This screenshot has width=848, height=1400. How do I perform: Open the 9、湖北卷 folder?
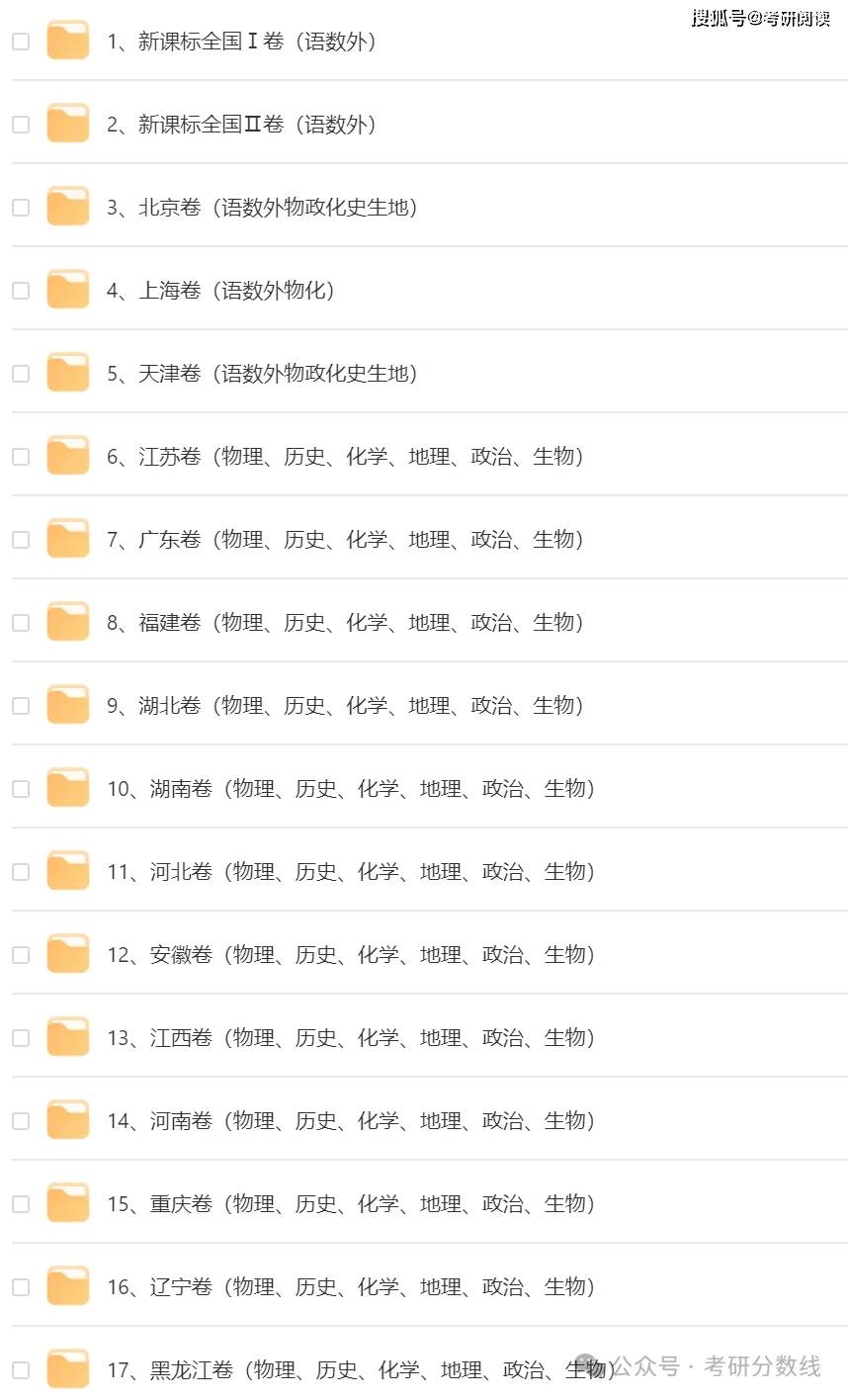click(x=344, y=706)
